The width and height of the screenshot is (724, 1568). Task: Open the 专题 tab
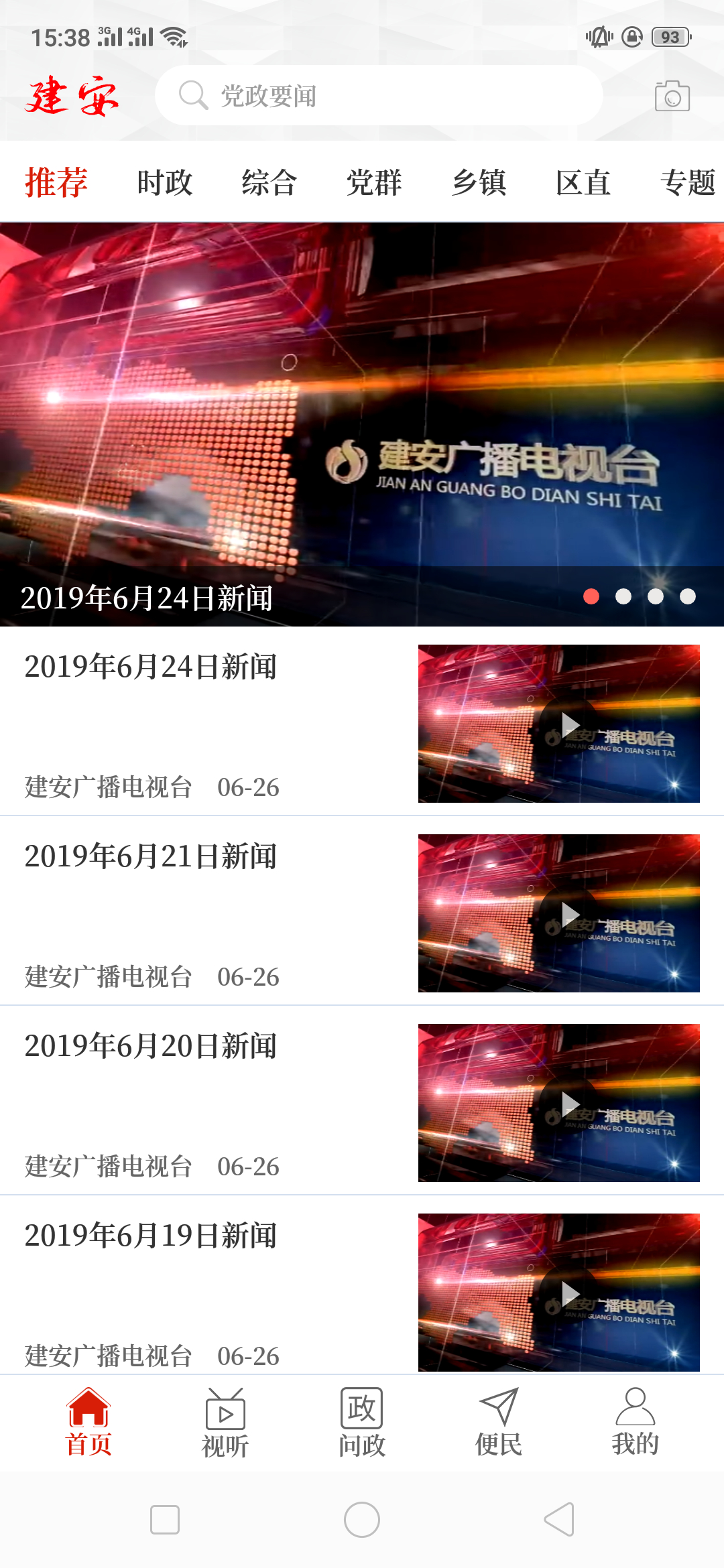point(688,182)
